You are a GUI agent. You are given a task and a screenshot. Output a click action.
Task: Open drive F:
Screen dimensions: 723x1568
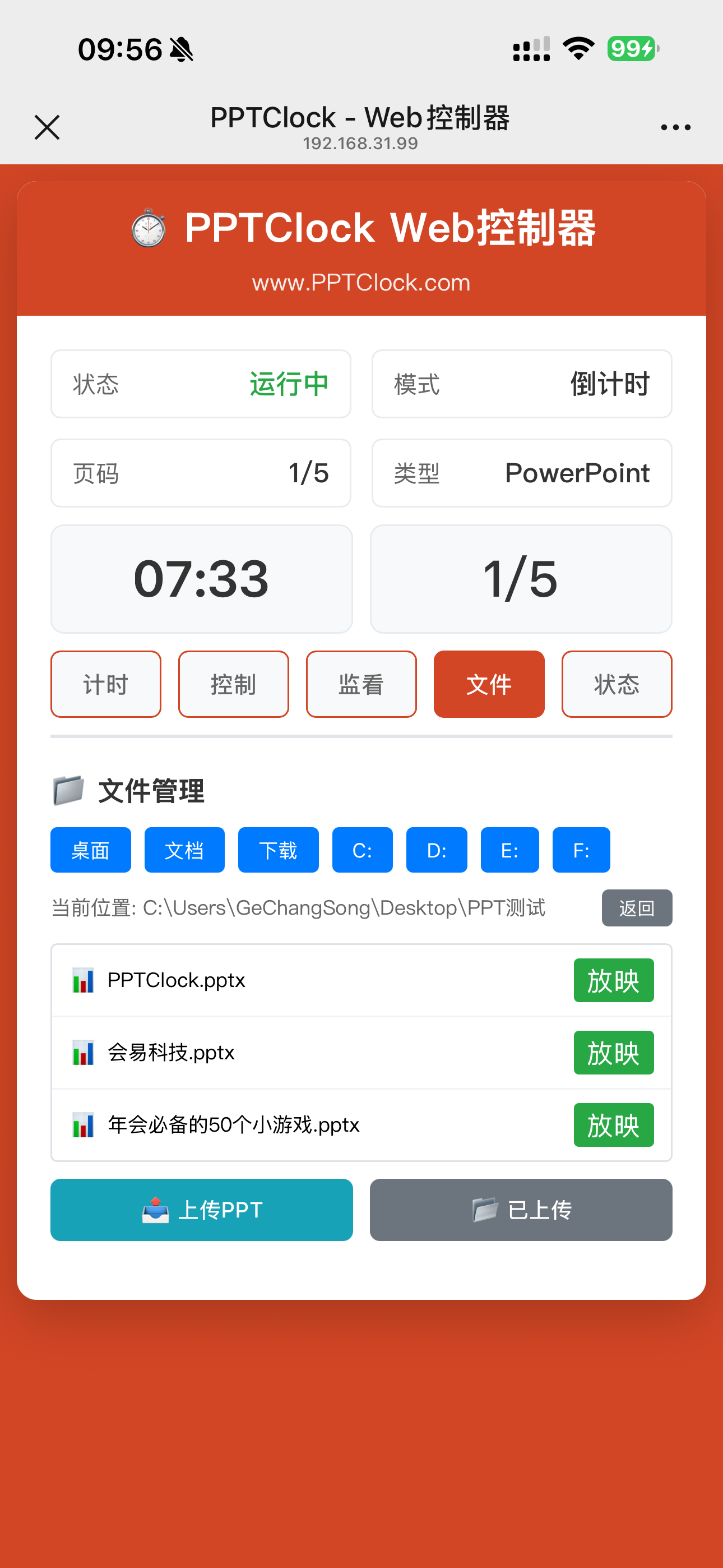click(x=581, y=850)
